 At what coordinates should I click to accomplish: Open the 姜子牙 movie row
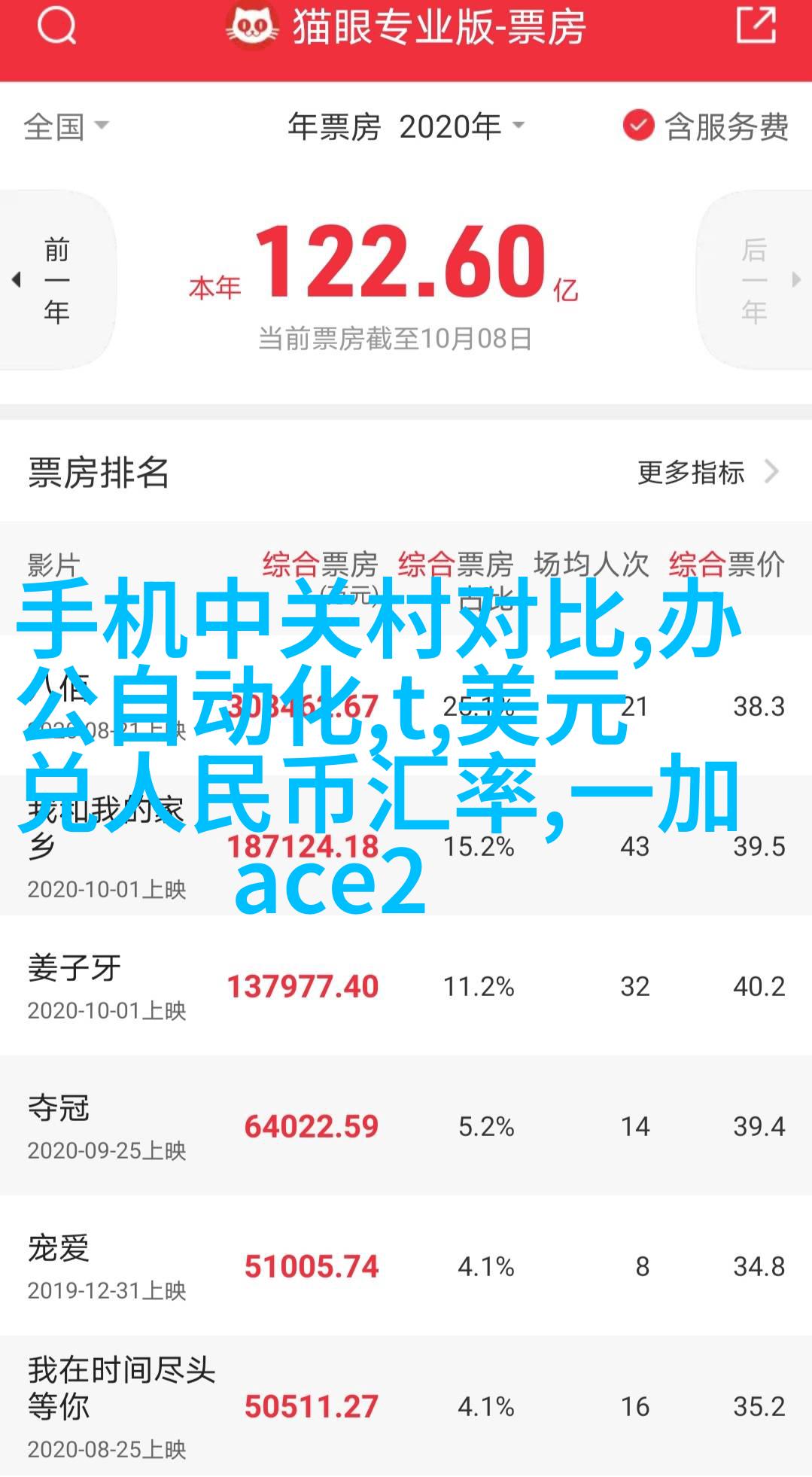[406, 985]
